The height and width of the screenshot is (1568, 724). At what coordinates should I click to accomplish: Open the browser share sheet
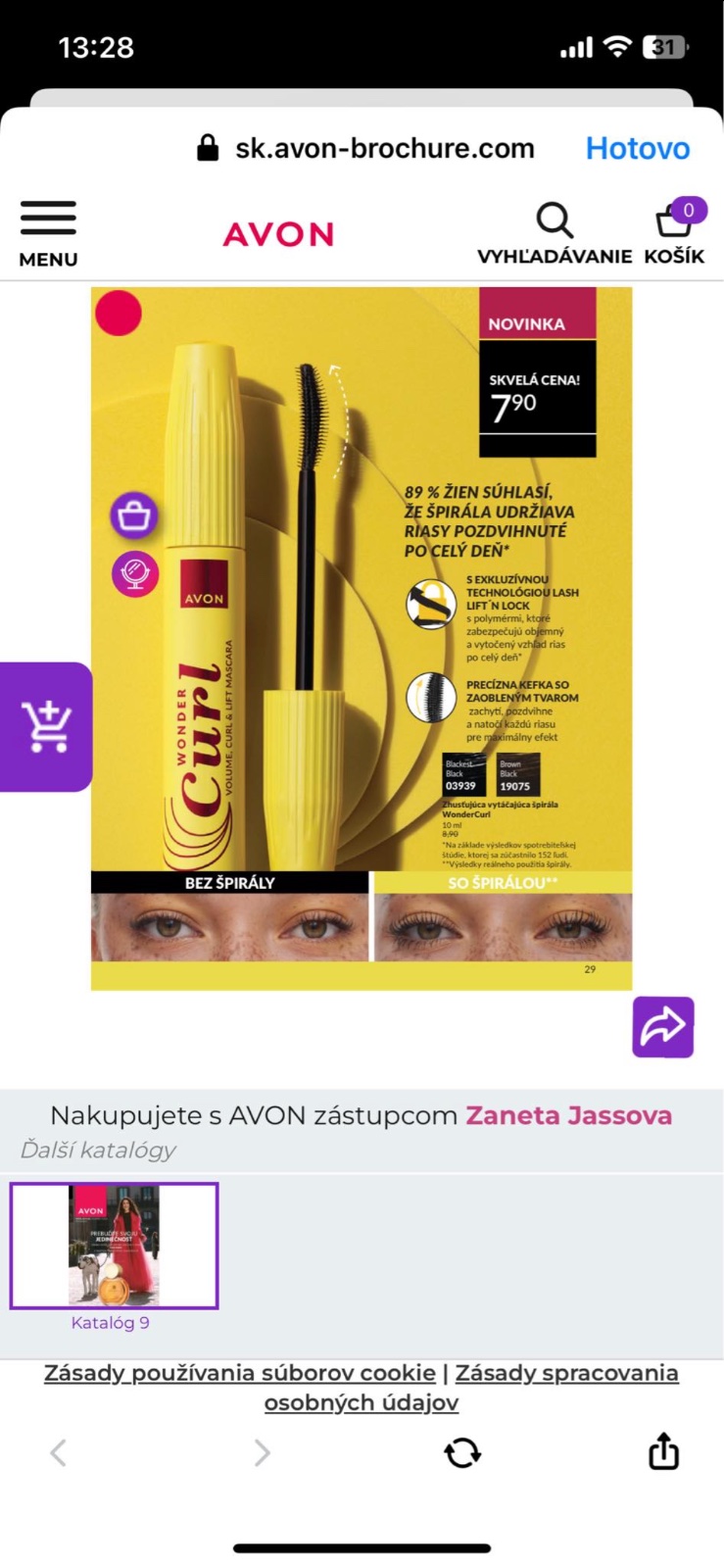[663, 1451]
